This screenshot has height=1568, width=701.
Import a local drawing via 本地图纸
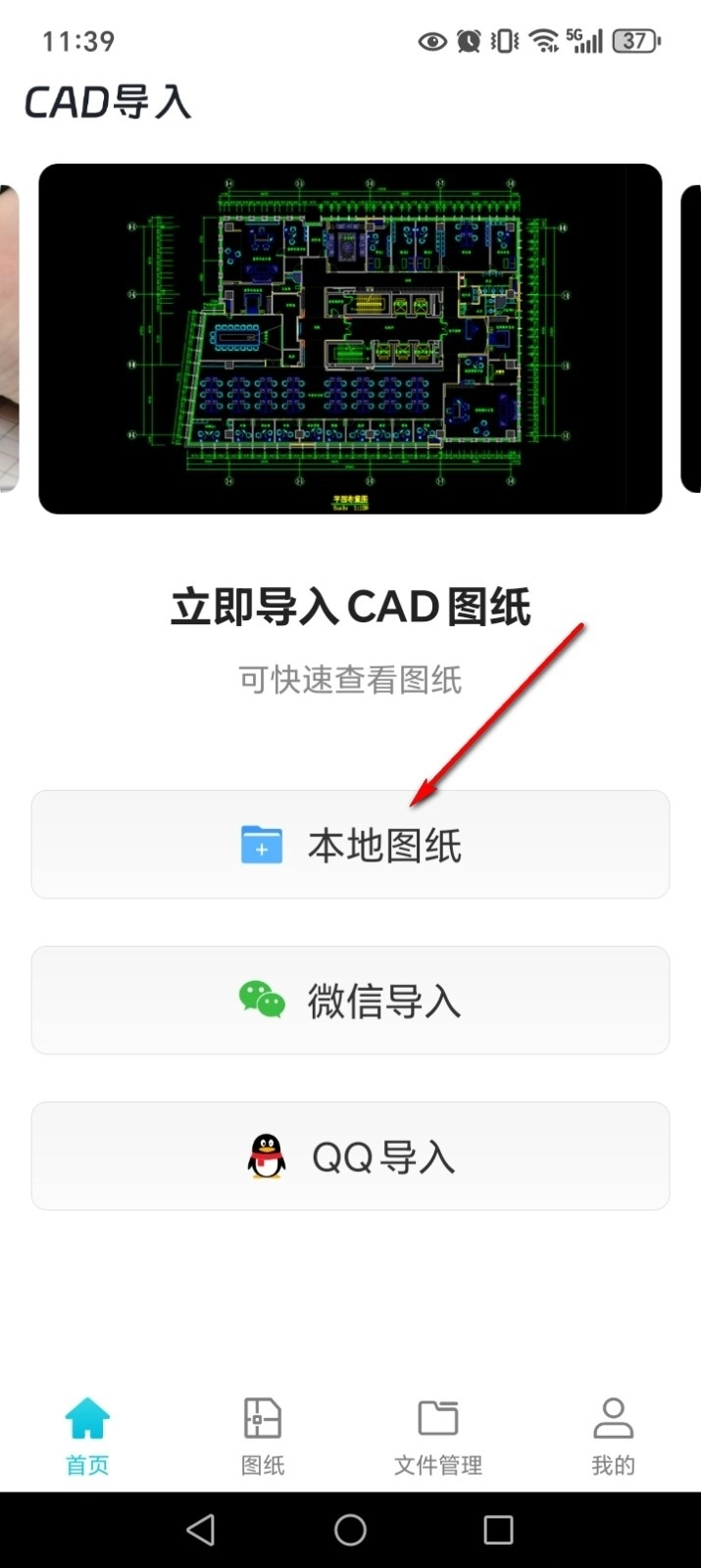tap(350, 845)
